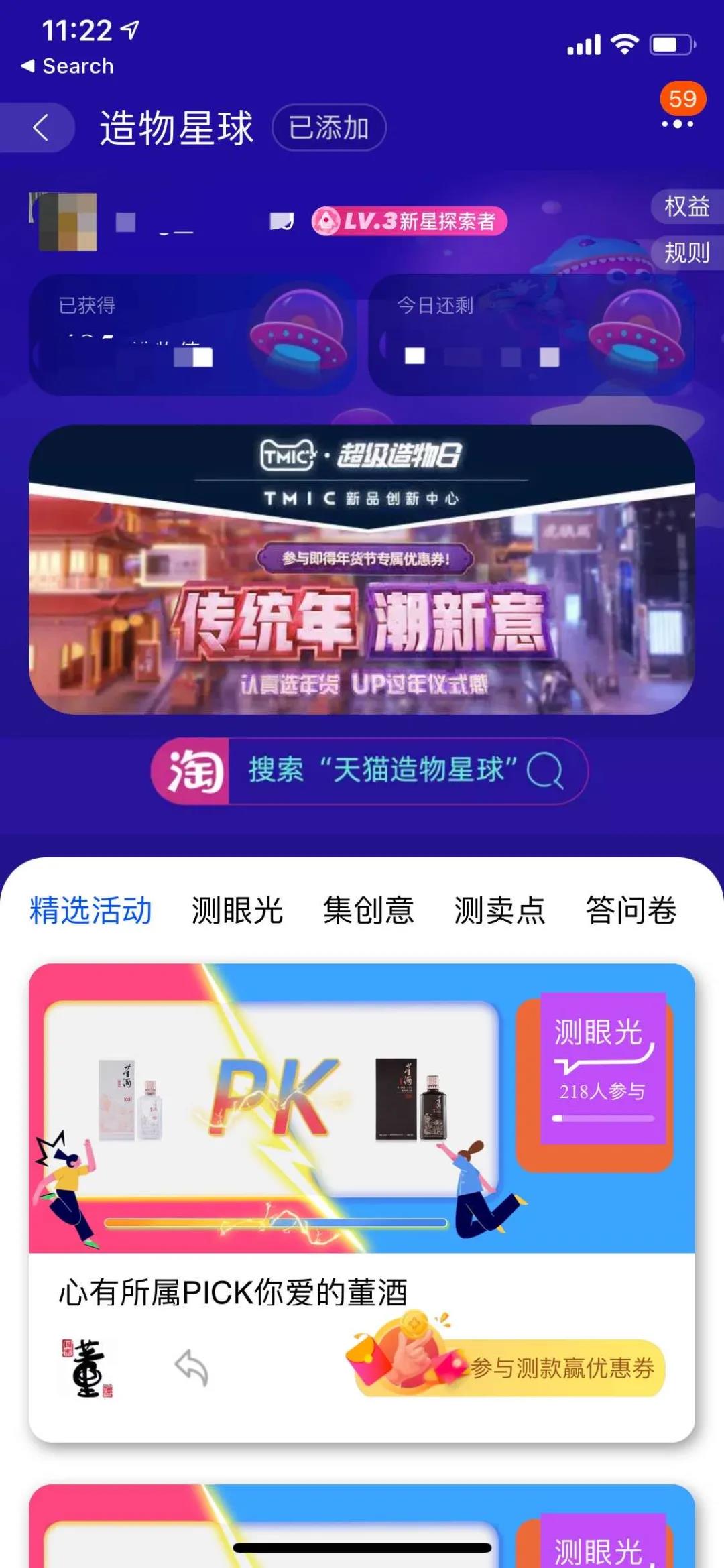Open the 权益 benefits page
This screenshot has height=1568, width=724.
tap(686, 206)
